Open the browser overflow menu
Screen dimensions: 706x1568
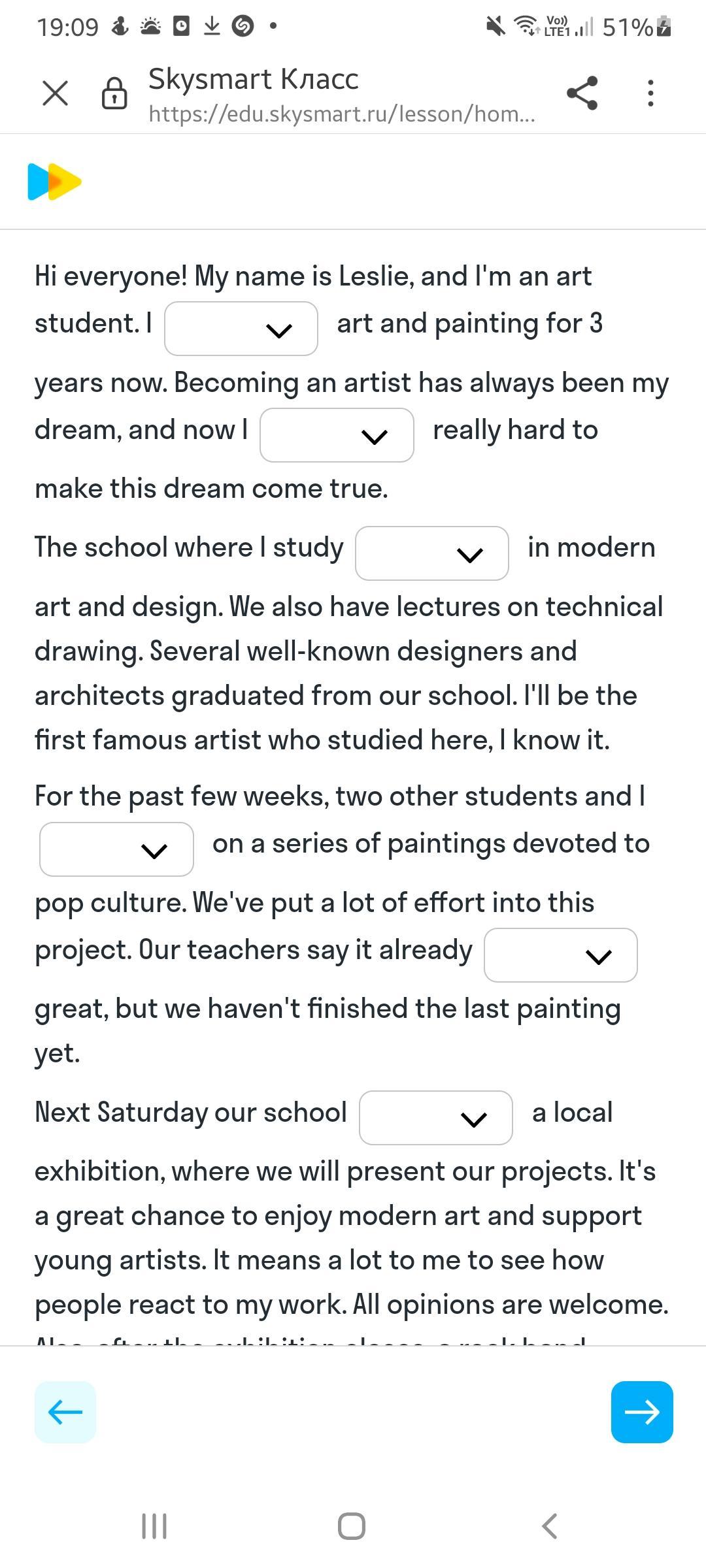point(650,93)
